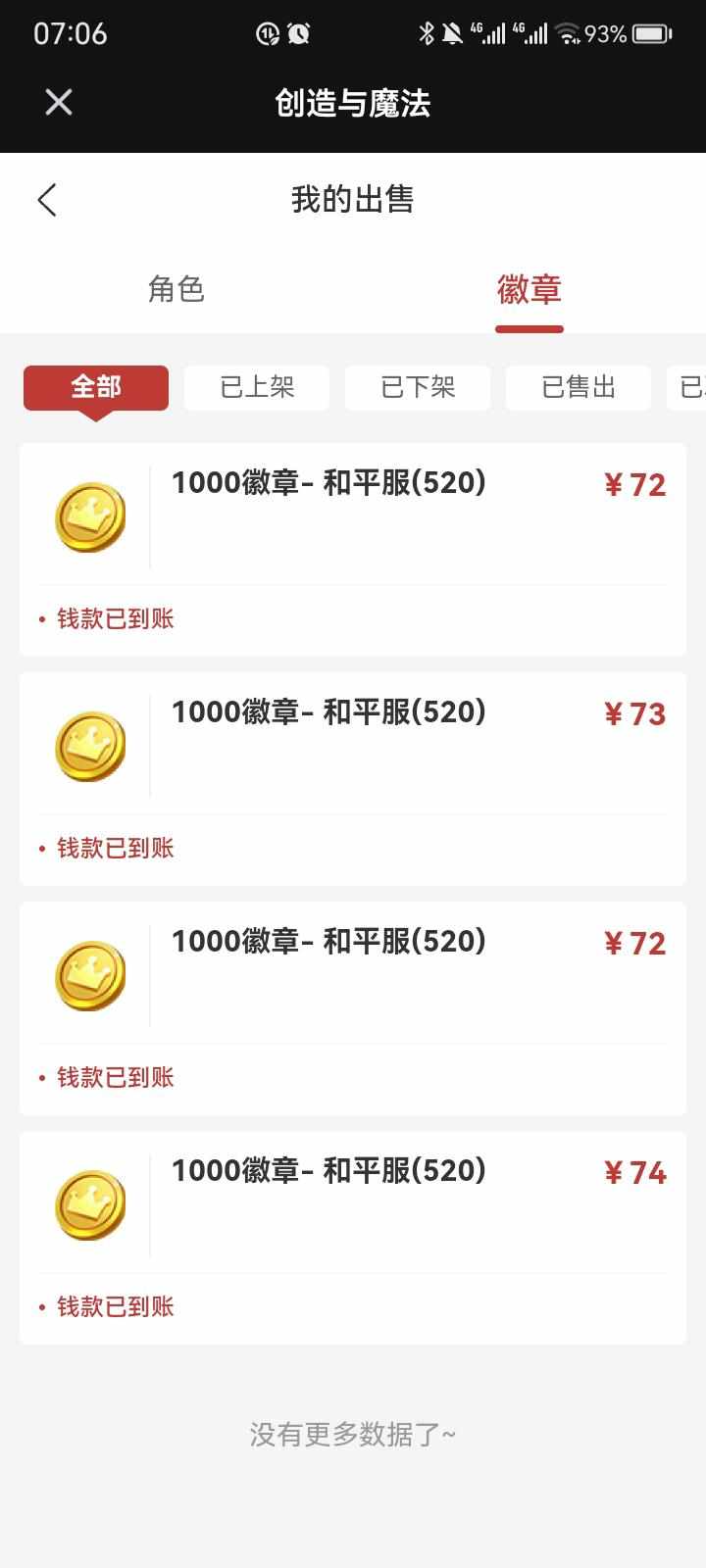Show 全部 listings
The image size is (706, 1568).
coord(96,387)
